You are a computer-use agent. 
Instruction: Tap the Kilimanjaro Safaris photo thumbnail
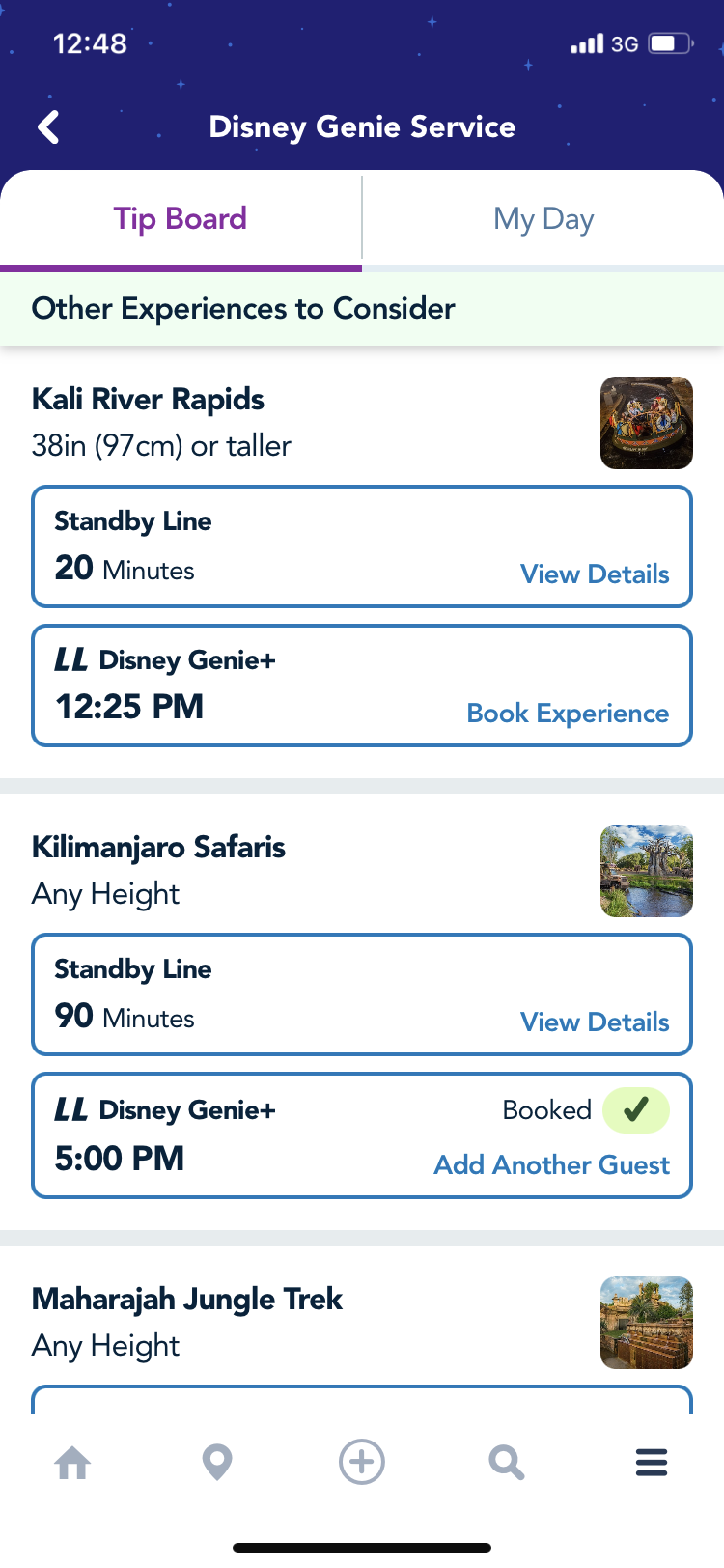pos(646,871)
